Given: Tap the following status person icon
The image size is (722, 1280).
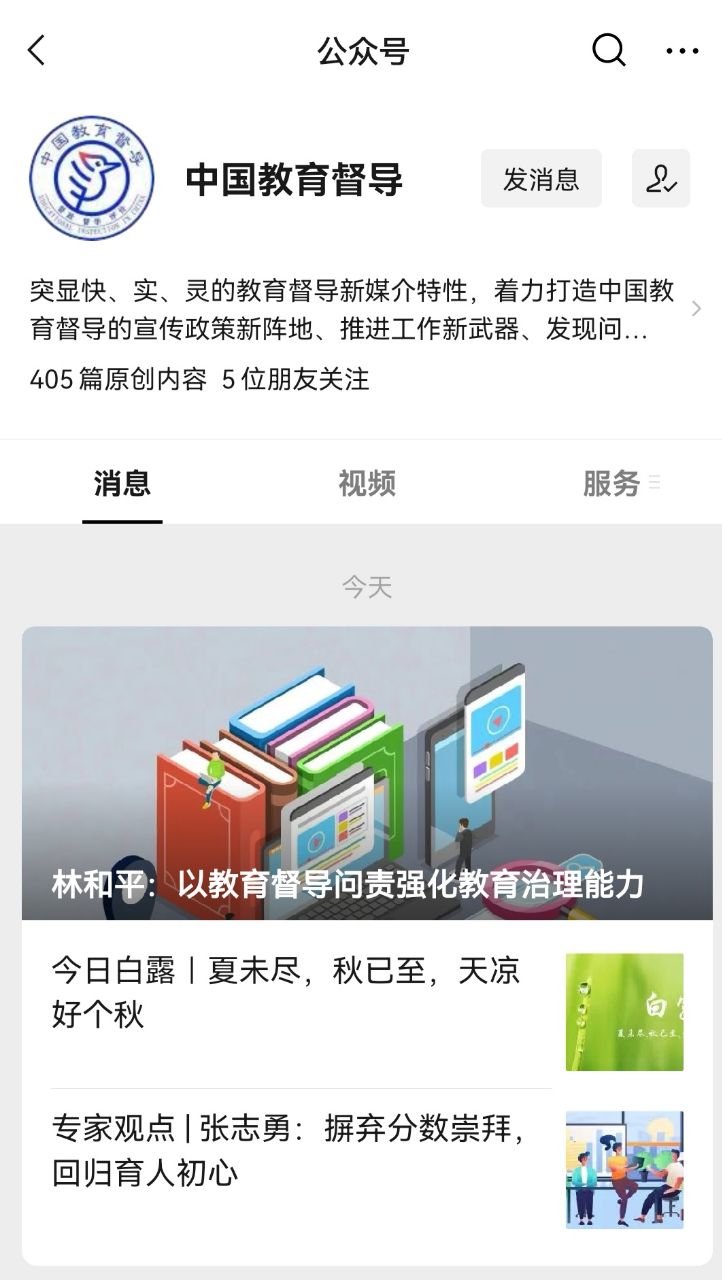Looking at the screenshot, I should point(661,179).
